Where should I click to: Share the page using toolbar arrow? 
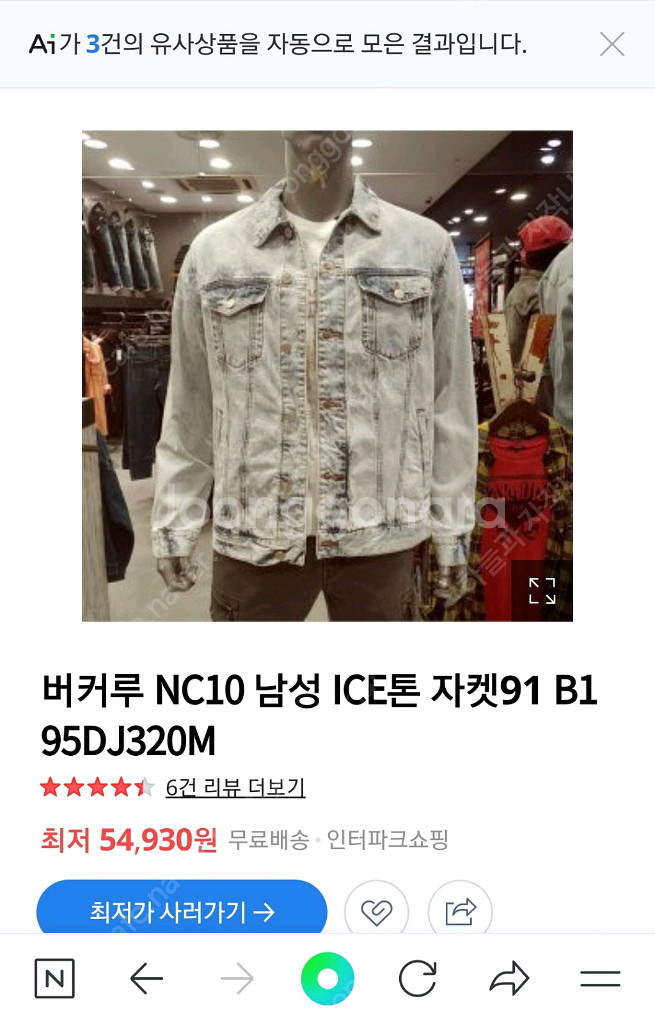point(509,979)
